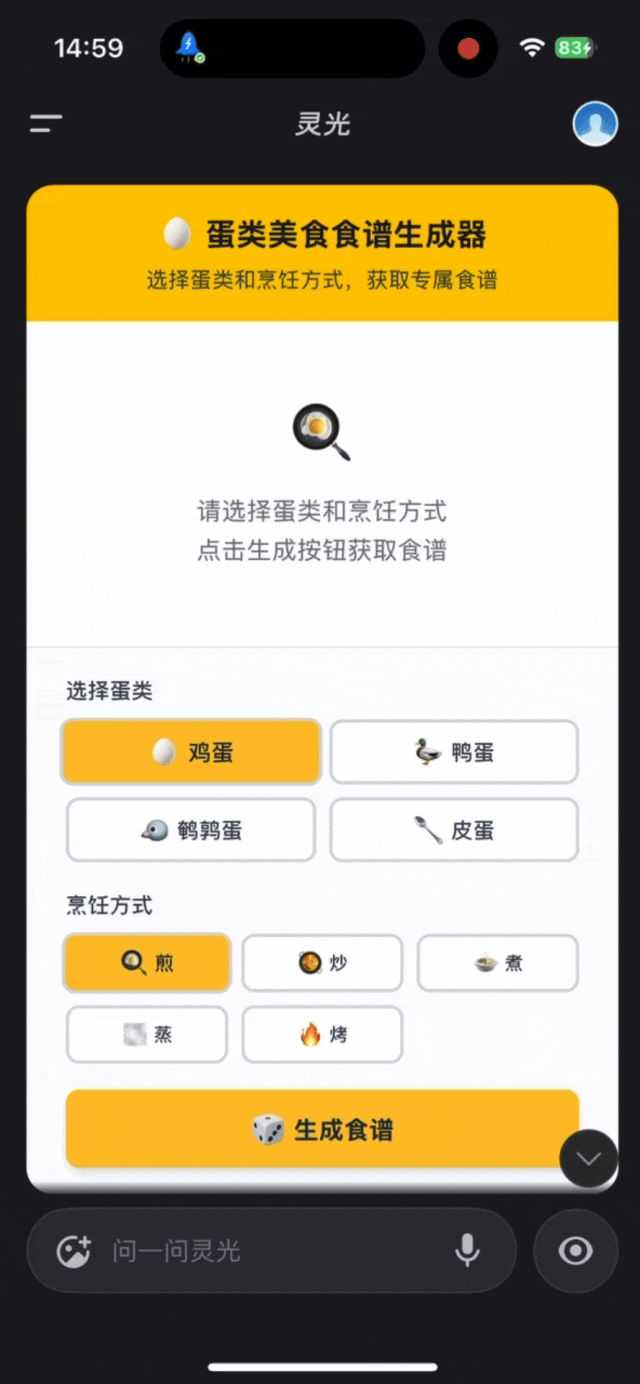Pick 蒸 cooking method

tap(147, 1034)
